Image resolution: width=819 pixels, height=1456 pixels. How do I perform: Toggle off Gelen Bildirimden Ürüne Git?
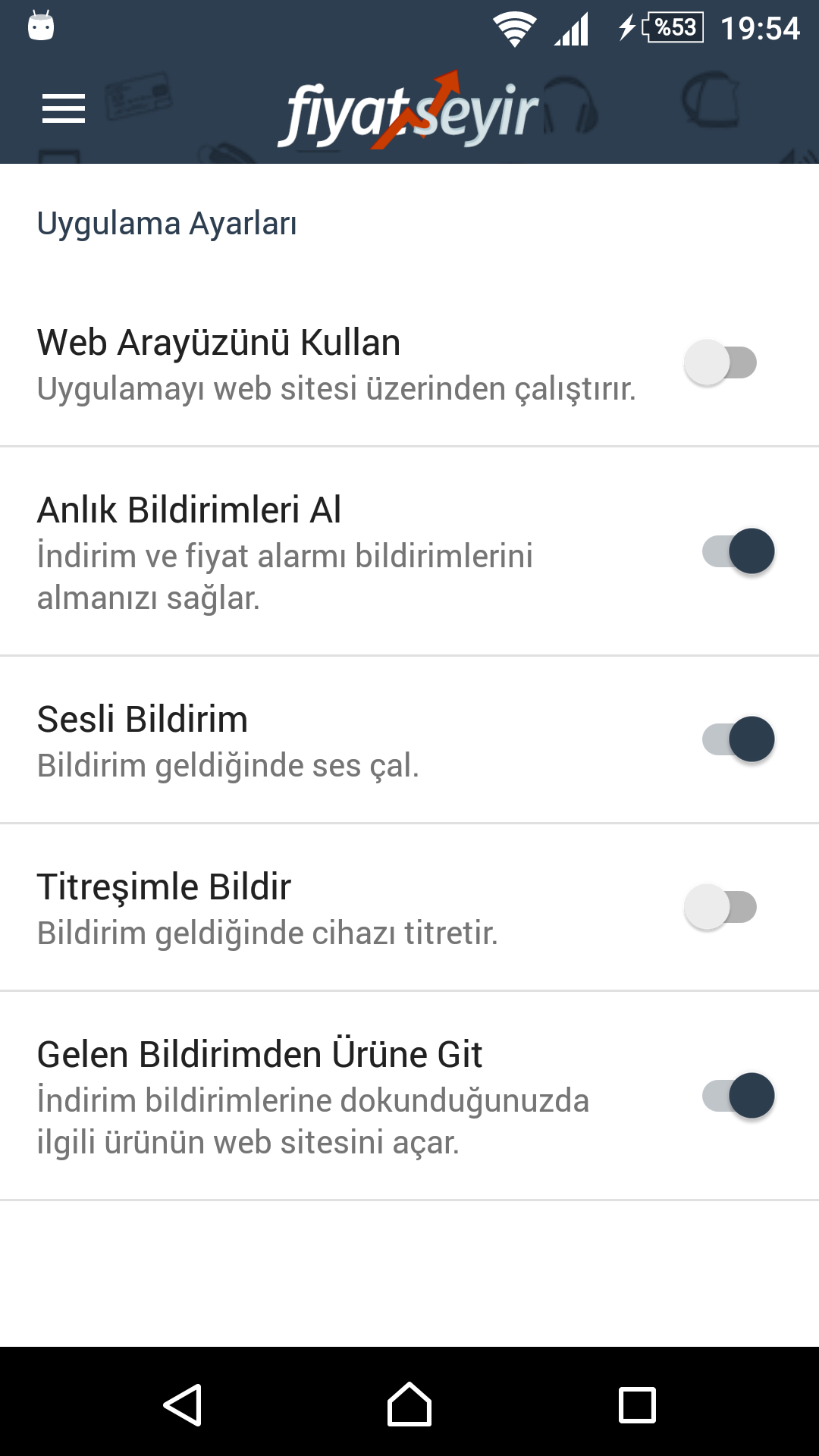coord(739,1096)
